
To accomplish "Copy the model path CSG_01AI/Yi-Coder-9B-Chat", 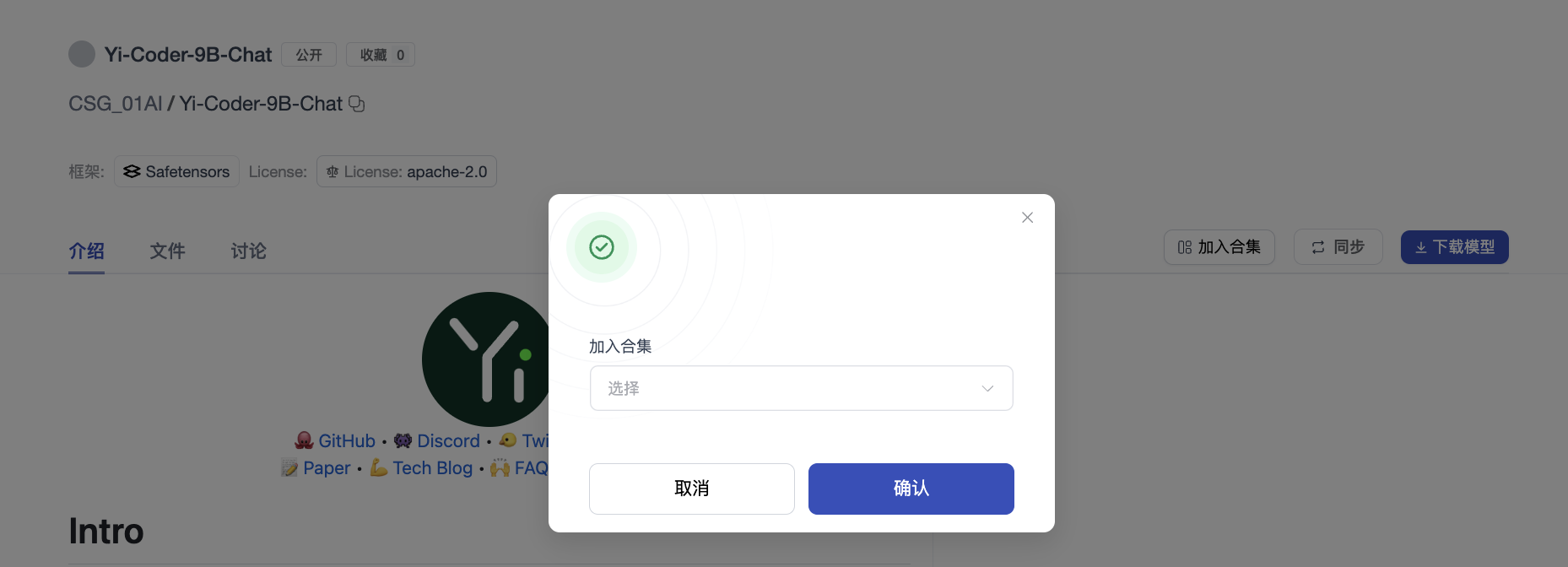I will [357, 104].
